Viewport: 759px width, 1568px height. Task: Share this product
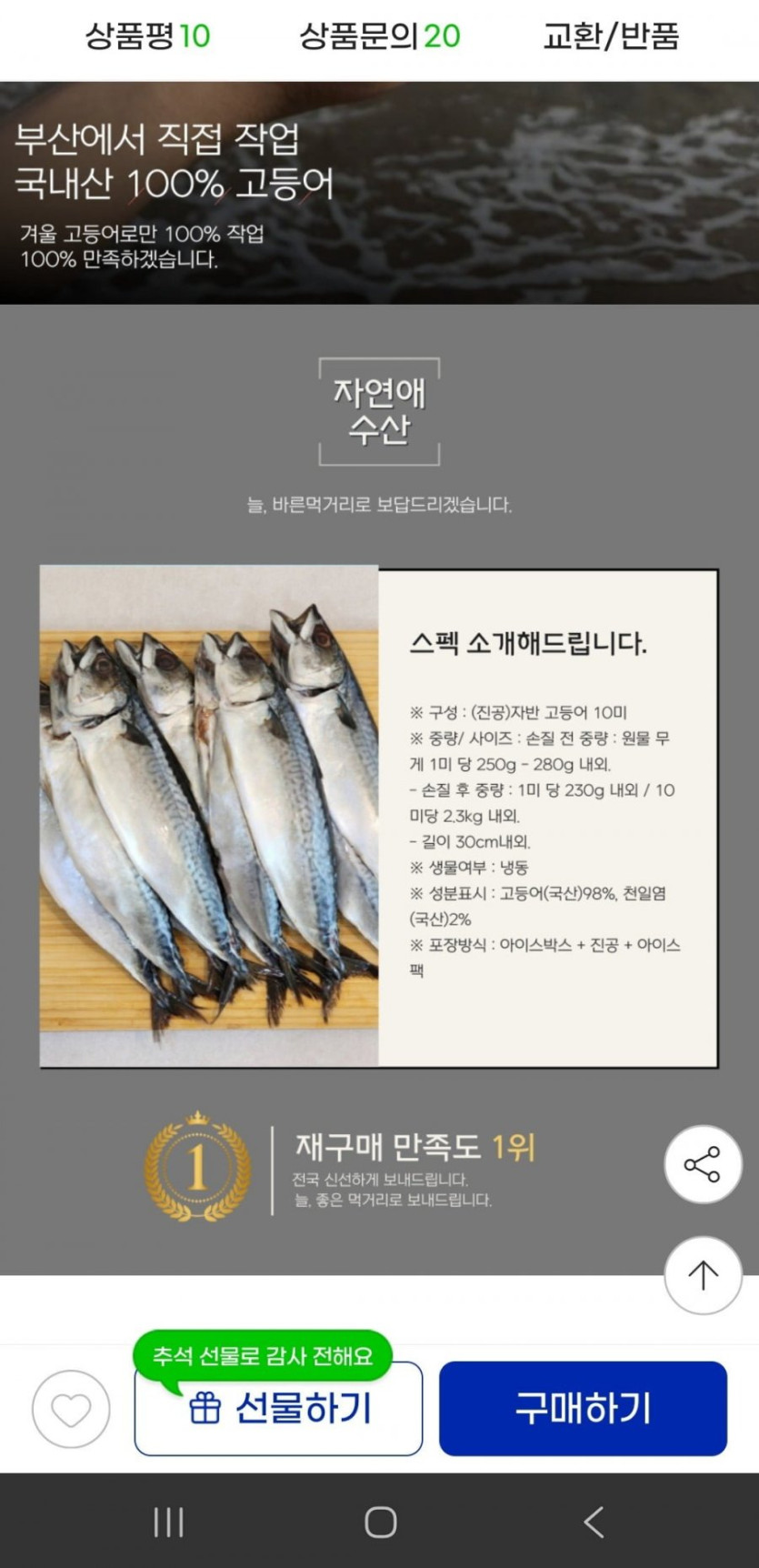tap(702, 1164)
